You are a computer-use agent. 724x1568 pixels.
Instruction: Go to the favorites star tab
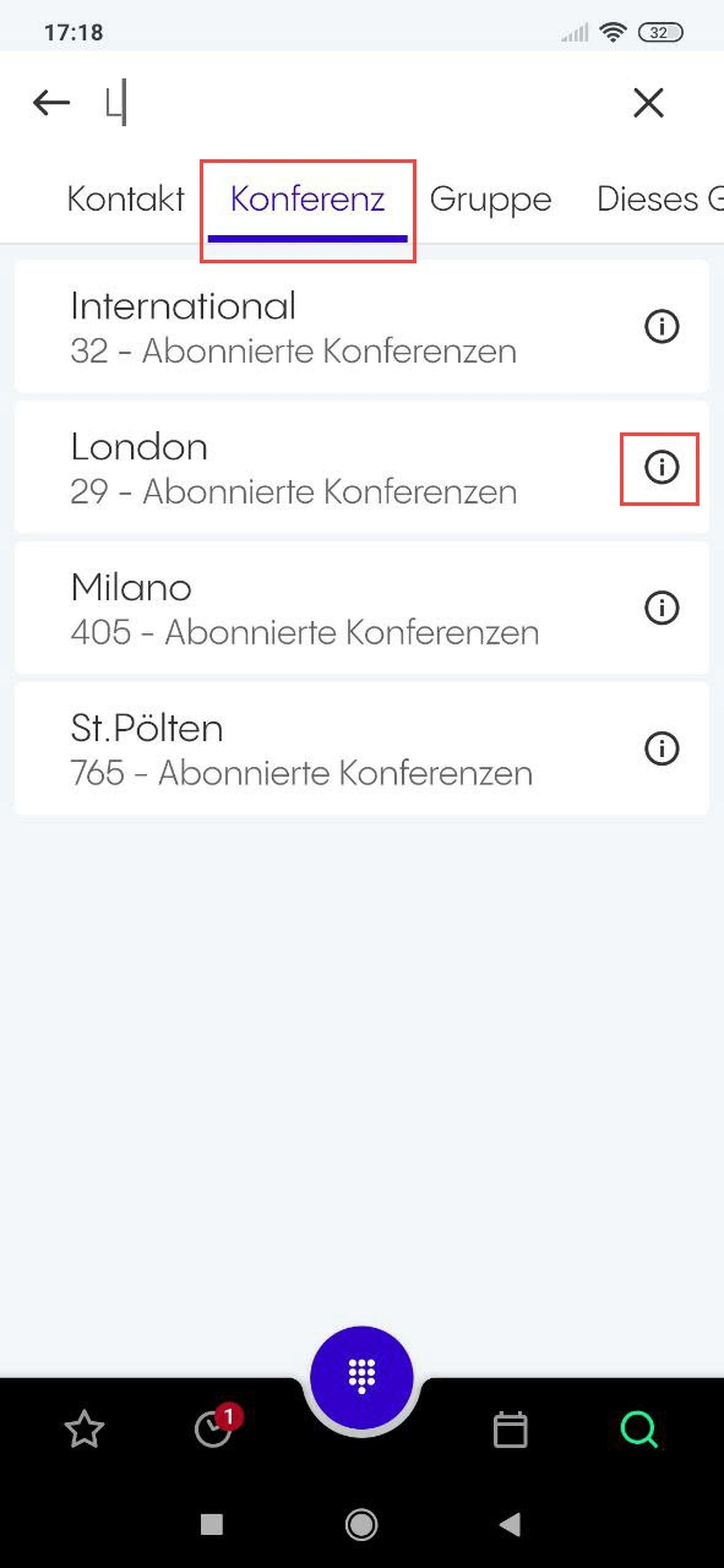point(84,1429)
